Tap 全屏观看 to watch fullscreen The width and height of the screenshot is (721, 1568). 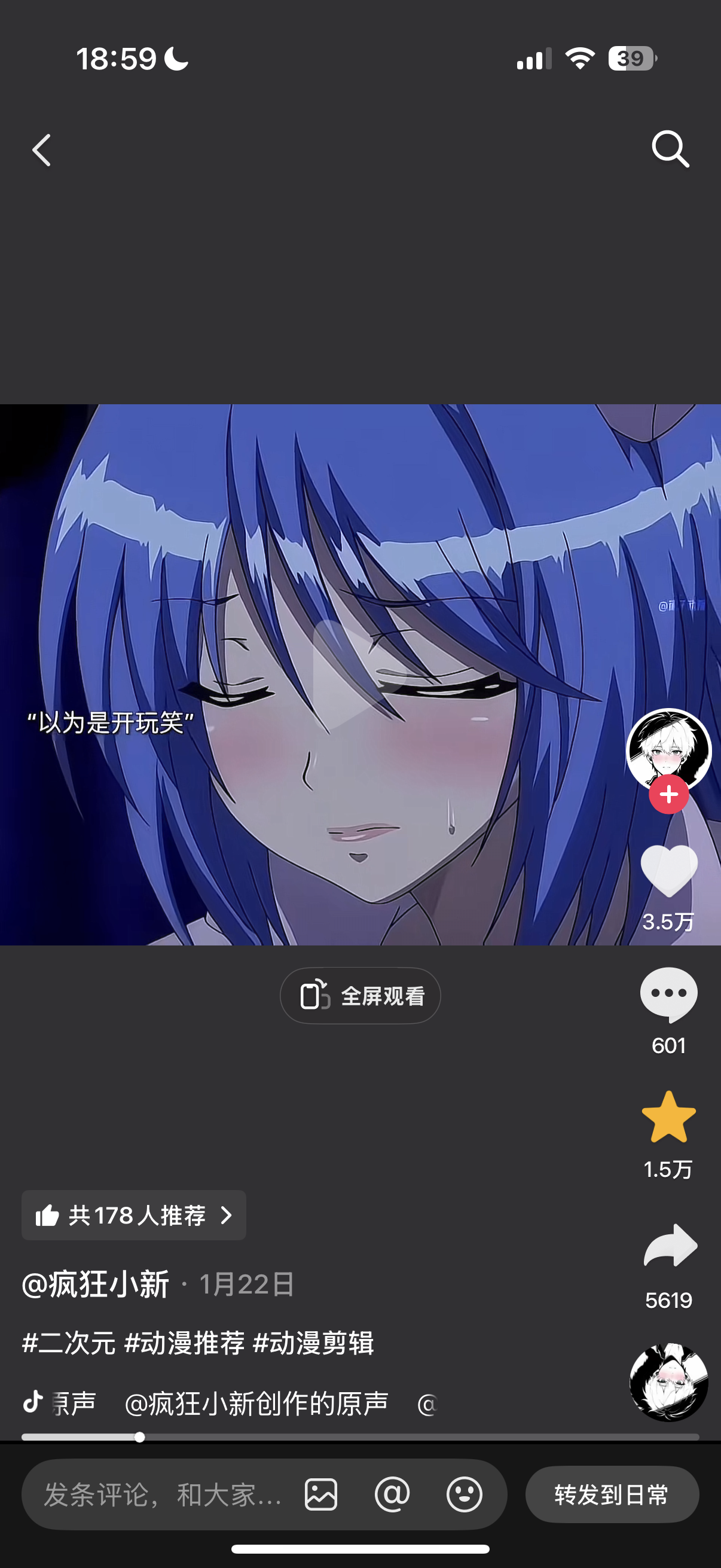pyautogui.click(x=360, y=996)
